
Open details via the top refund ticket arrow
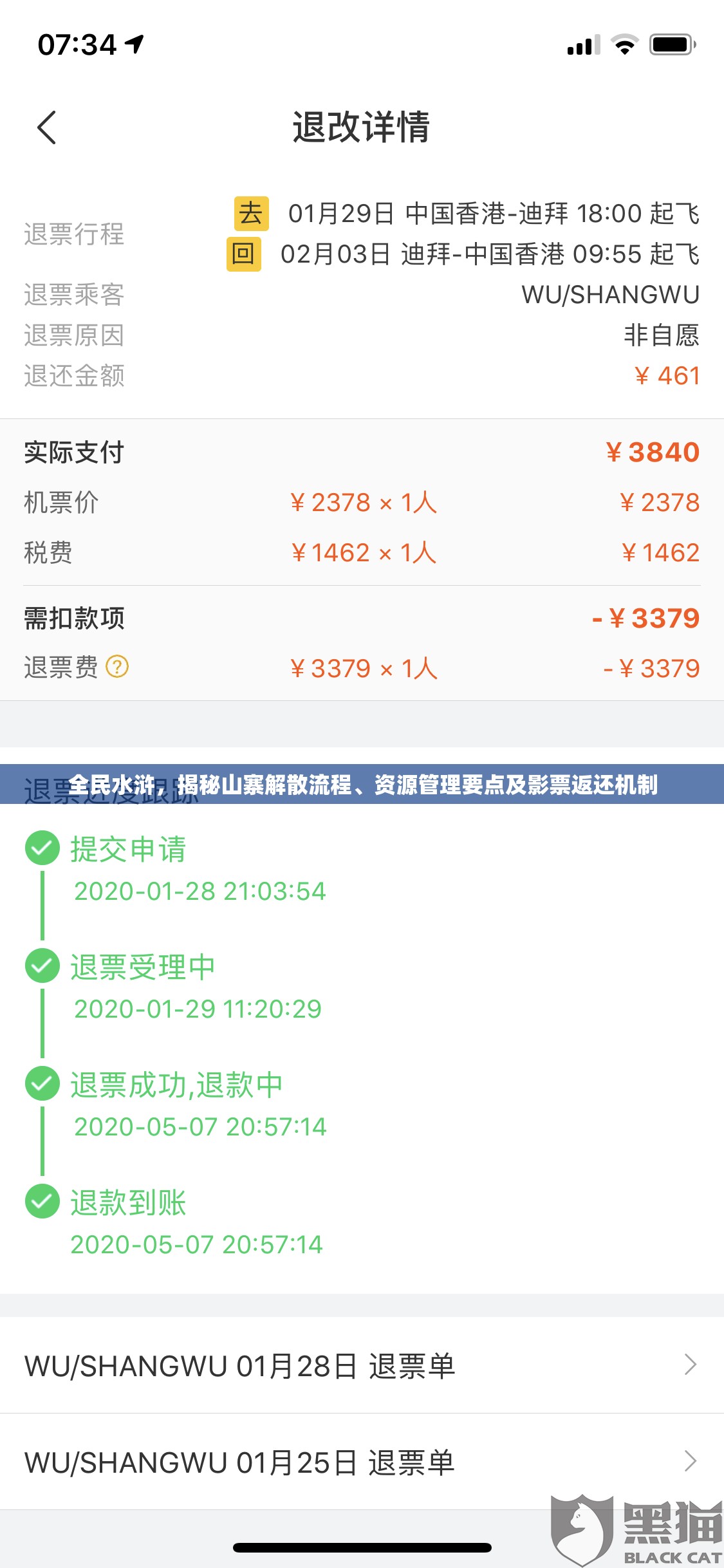[690, 1365]
